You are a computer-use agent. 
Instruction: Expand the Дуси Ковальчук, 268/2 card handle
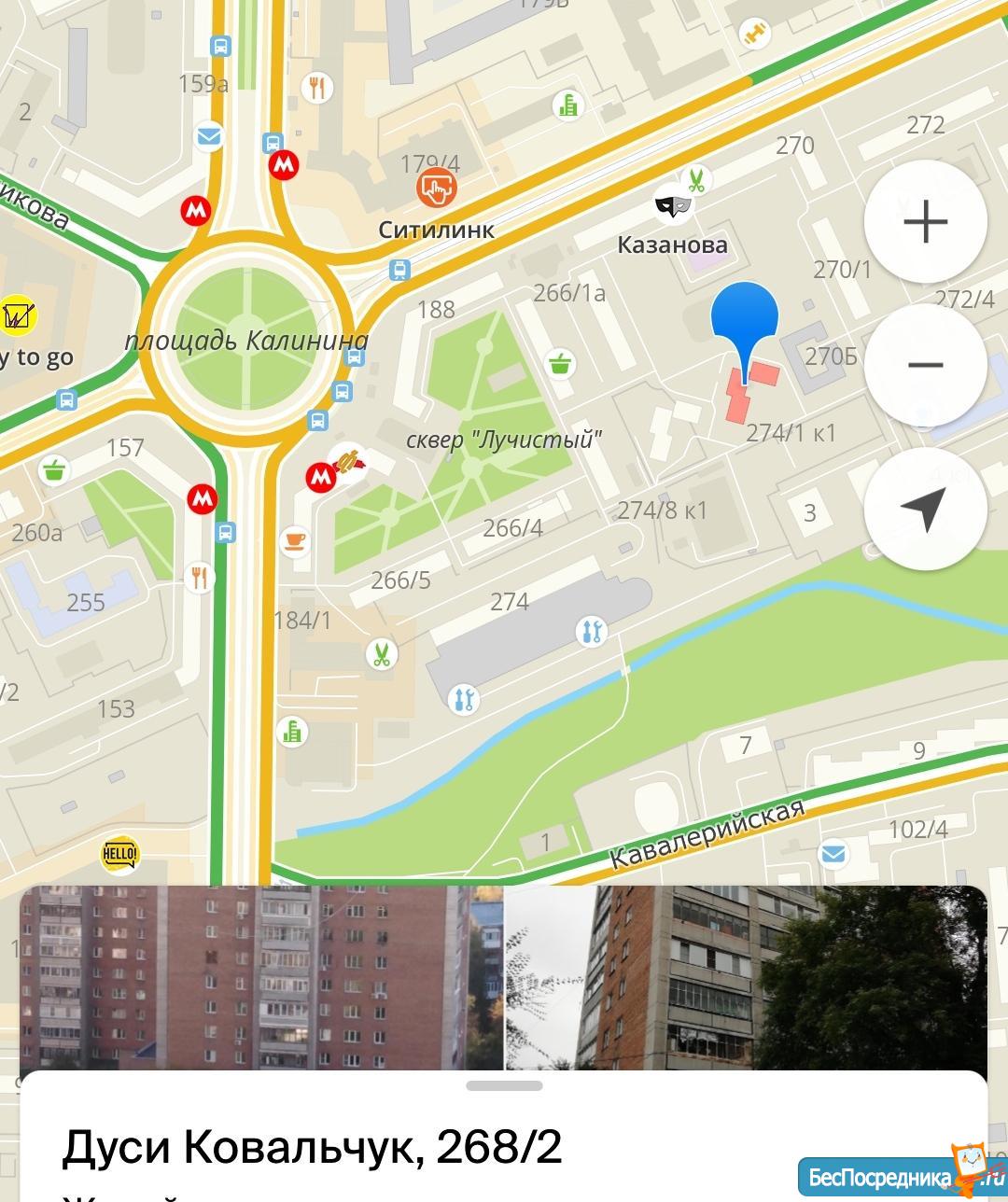pyautogui.click(x=504, y=1085)
